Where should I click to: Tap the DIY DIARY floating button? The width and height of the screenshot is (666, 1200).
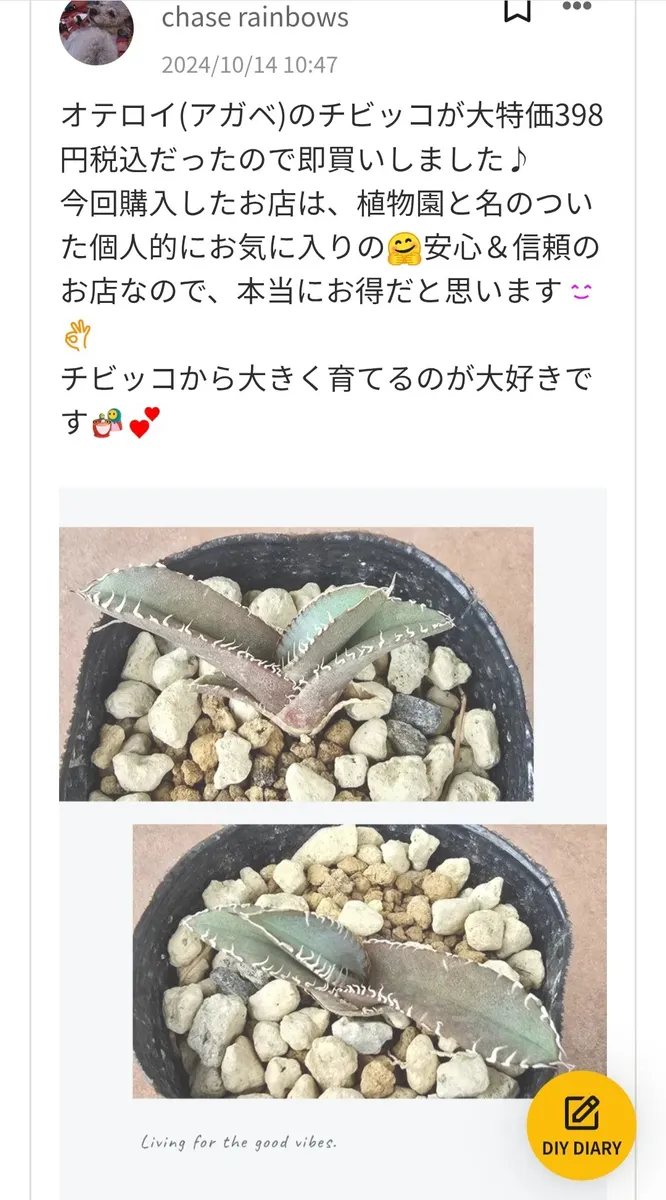tap(581, 1125)
